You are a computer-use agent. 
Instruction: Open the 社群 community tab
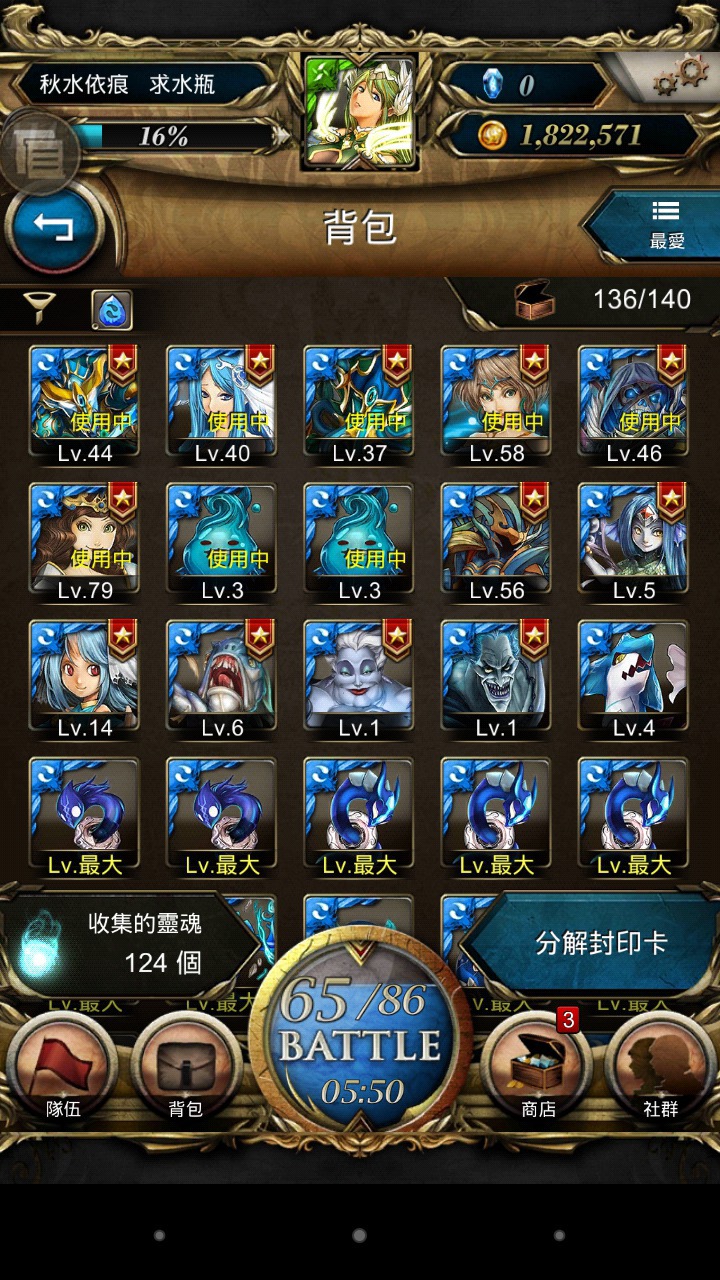(x=661, y=1070)
